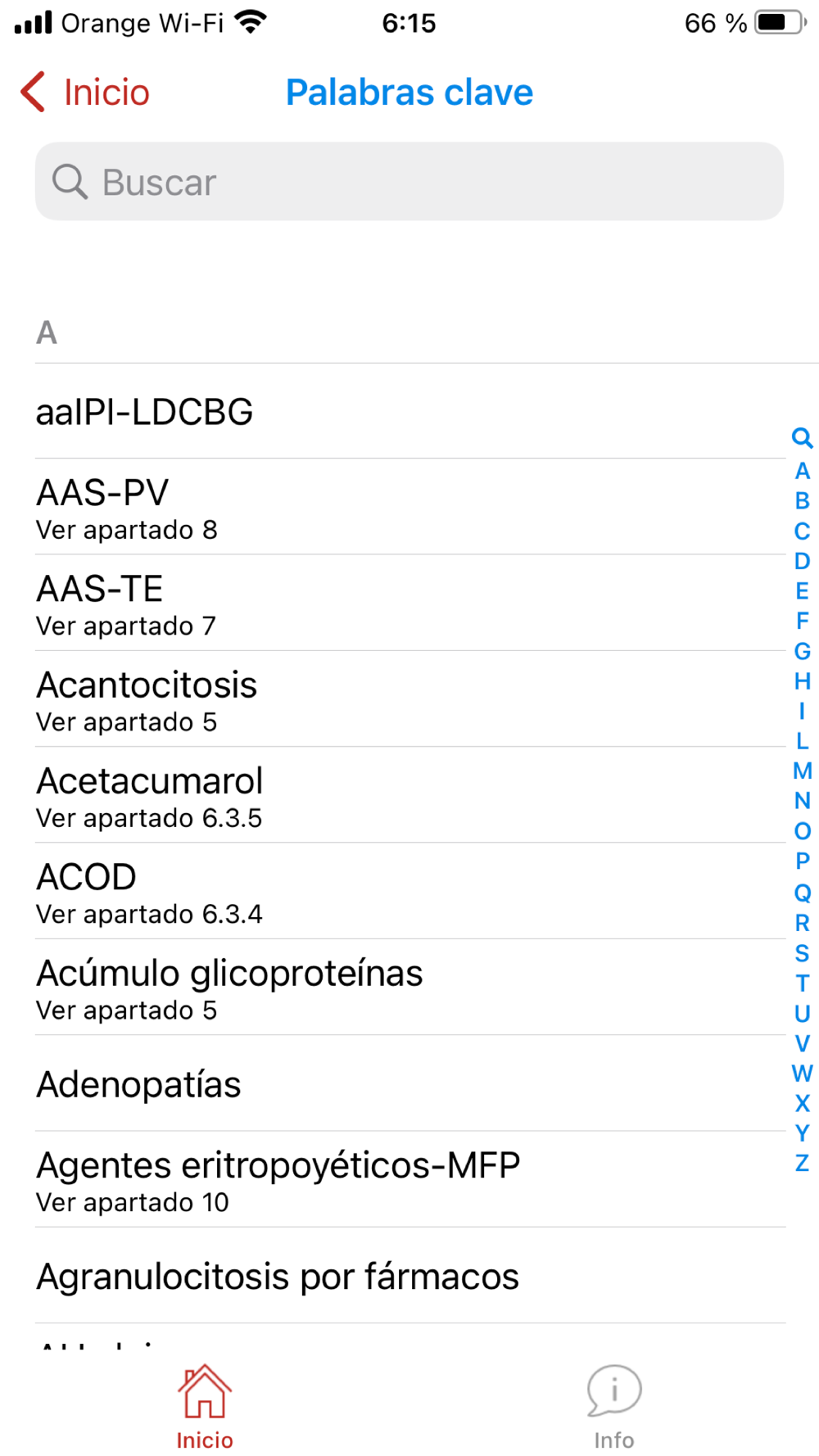Jump to letter S in index
This screenshot has width=819, height=1456.
(x=802, y=953)
